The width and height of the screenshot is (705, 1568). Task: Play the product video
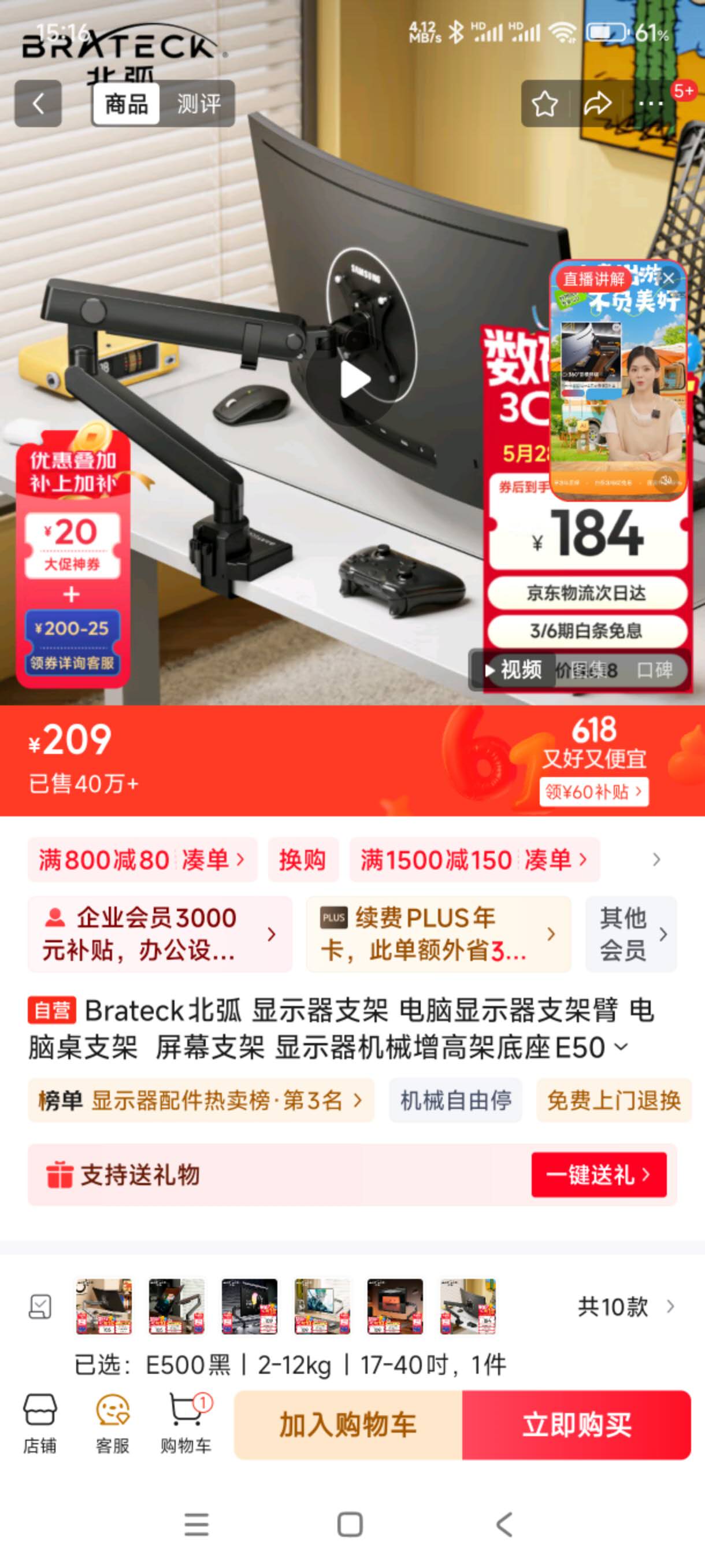point(354,379)
